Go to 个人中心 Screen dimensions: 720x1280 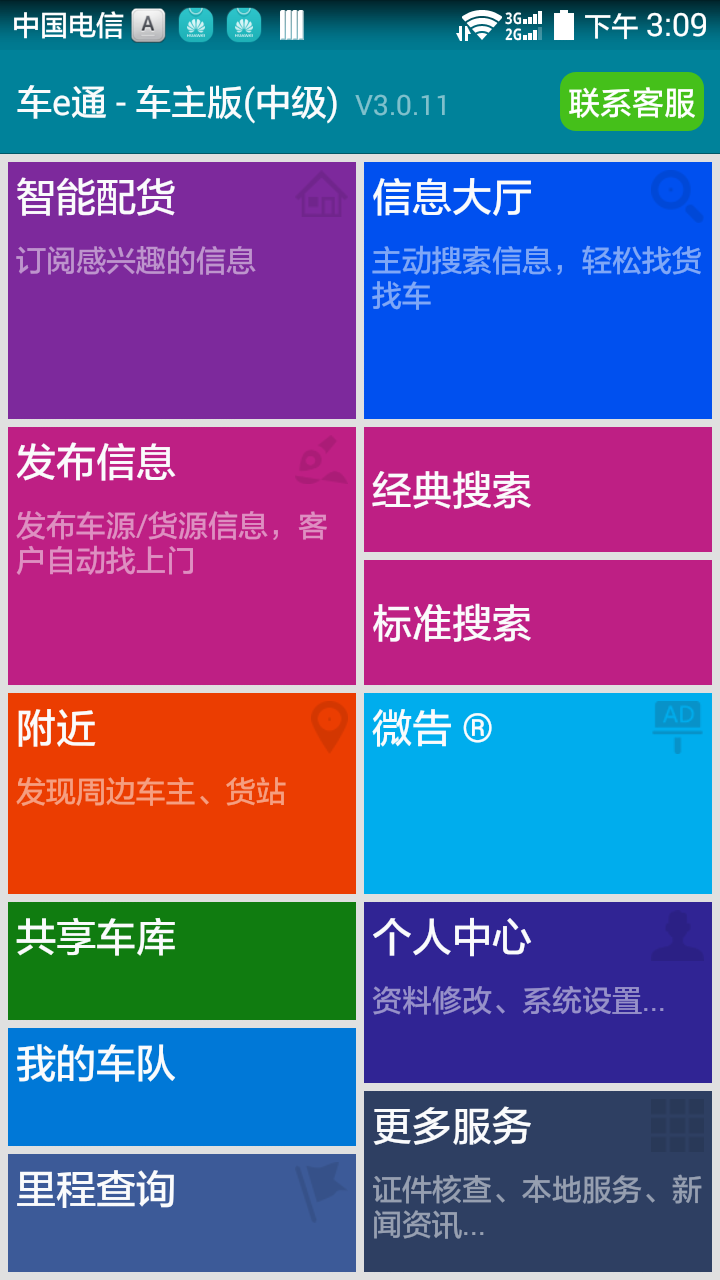point(538,992)
